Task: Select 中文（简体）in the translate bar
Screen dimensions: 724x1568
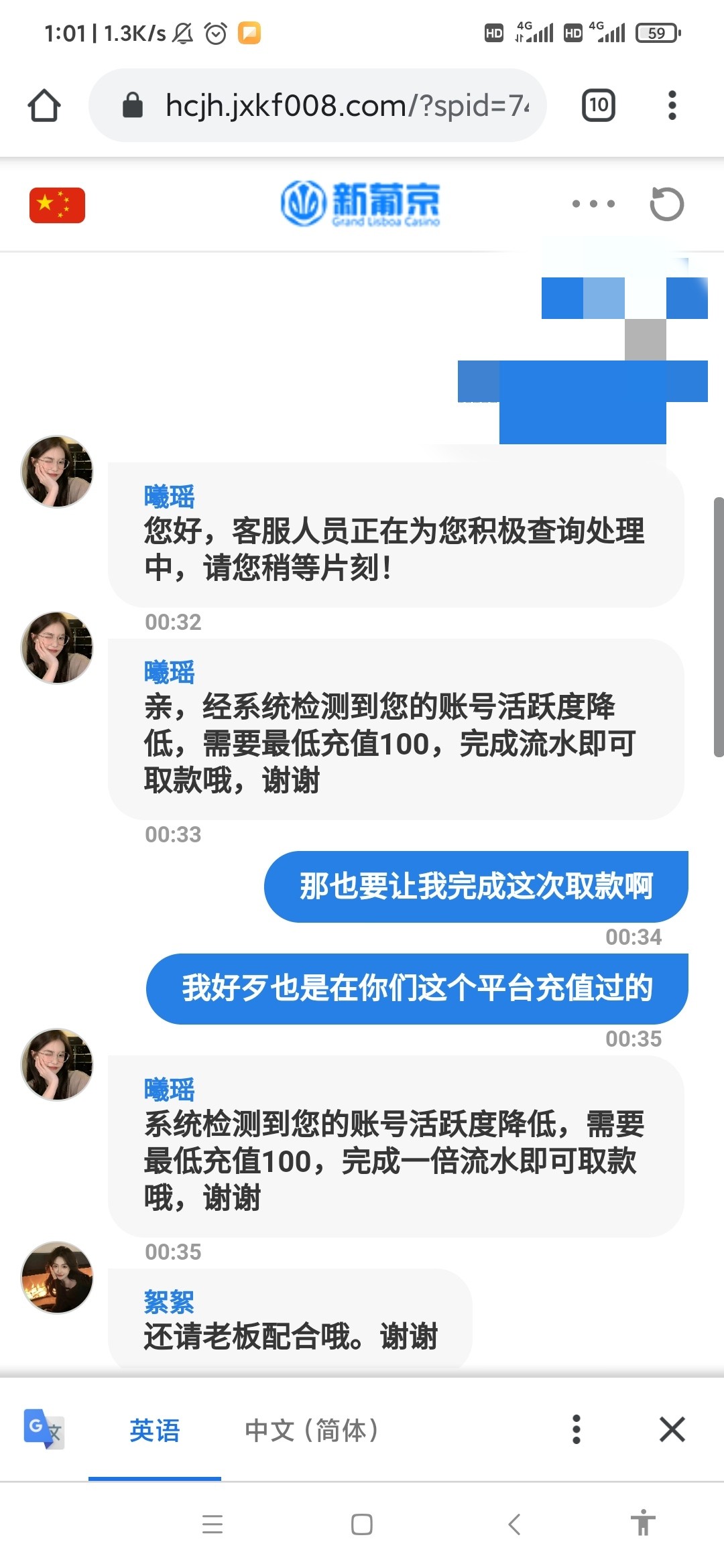Action: click(312, 1429)
